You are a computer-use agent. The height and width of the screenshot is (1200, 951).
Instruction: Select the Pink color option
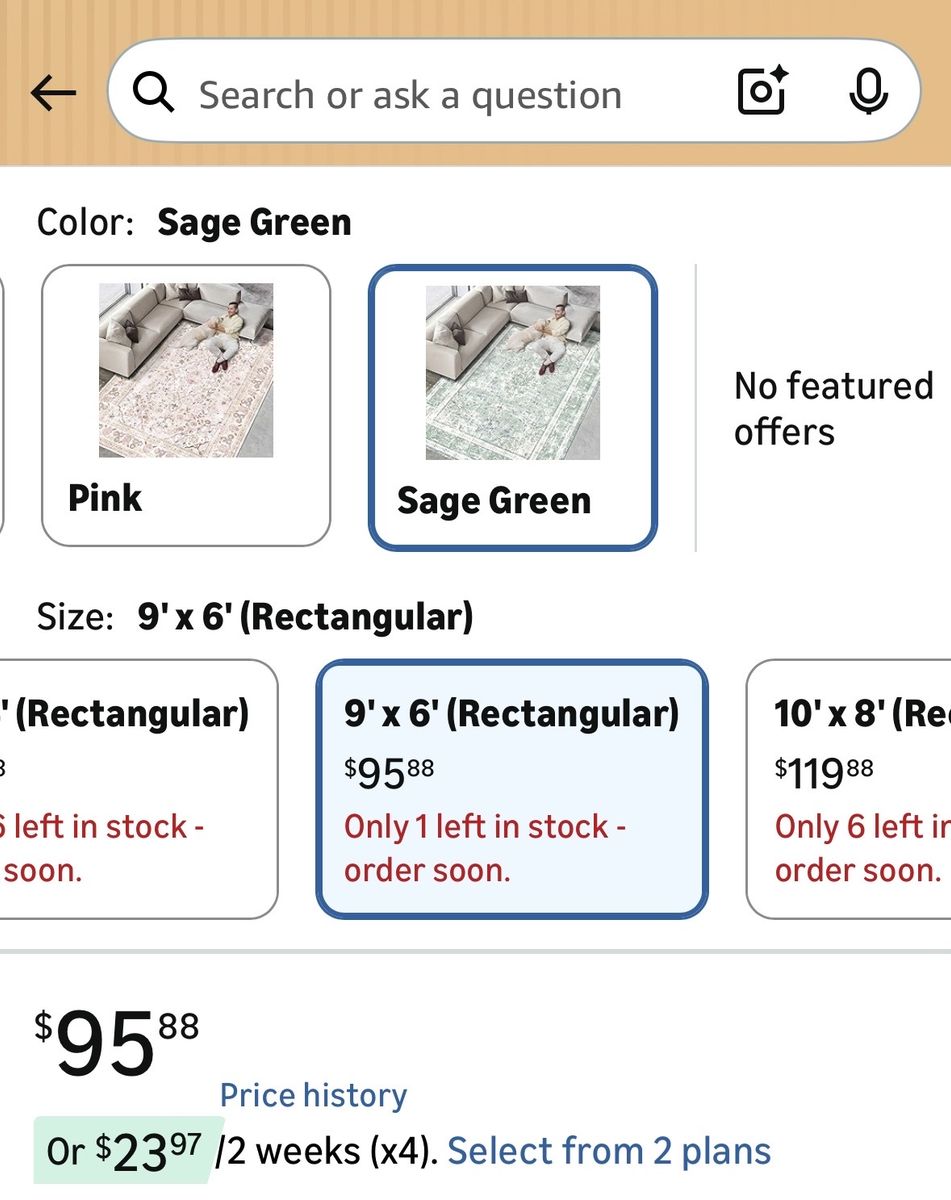click(186, 406)
